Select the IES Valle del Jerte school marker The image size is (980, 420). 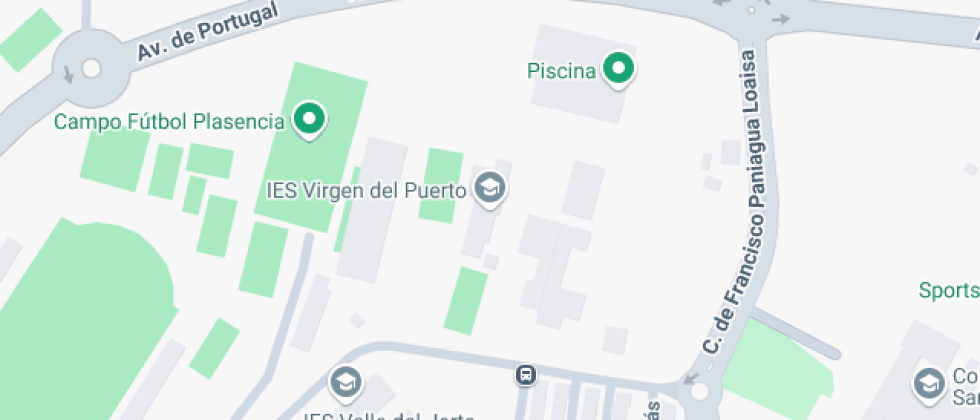tap(345, 381)
